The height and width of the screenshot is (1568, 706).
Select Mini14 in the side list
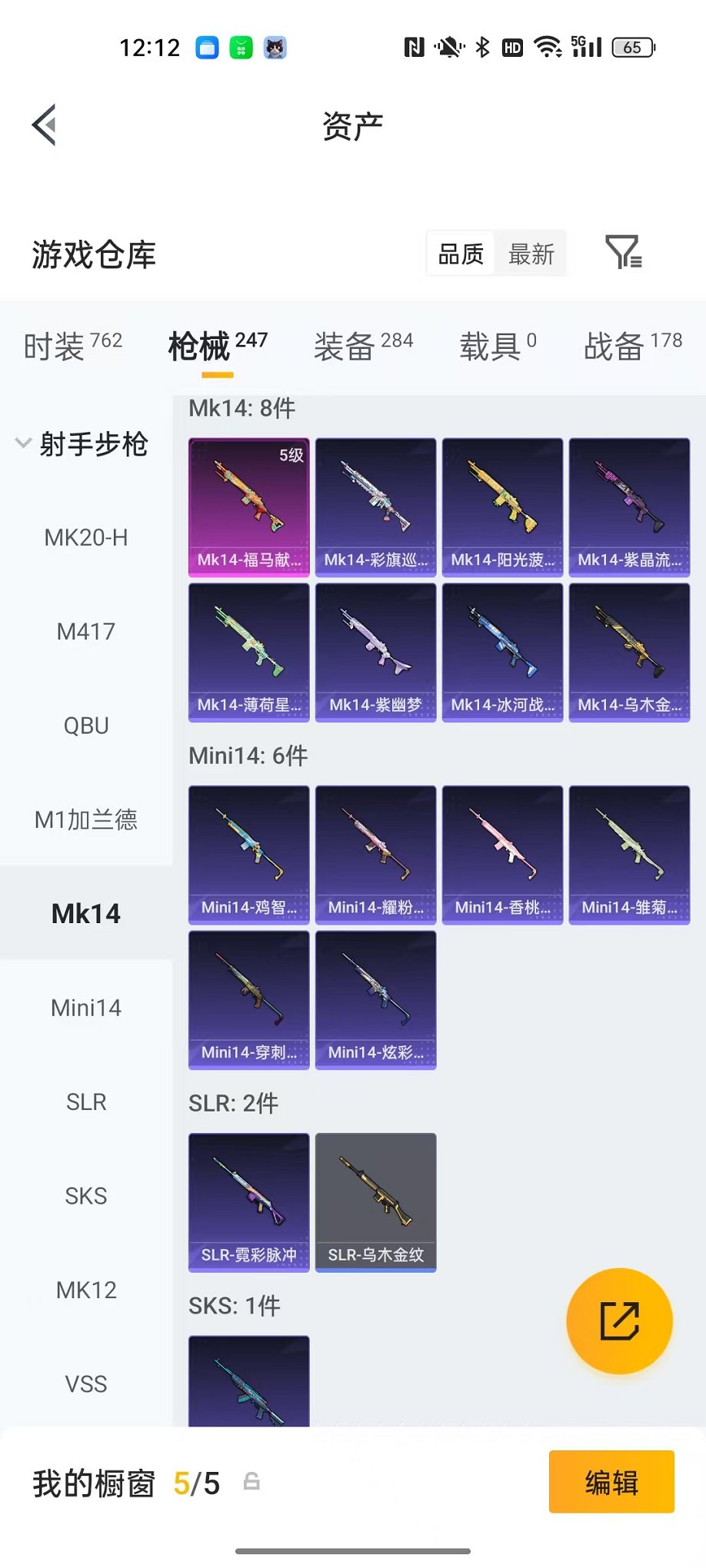click(x=86, y=1008)
